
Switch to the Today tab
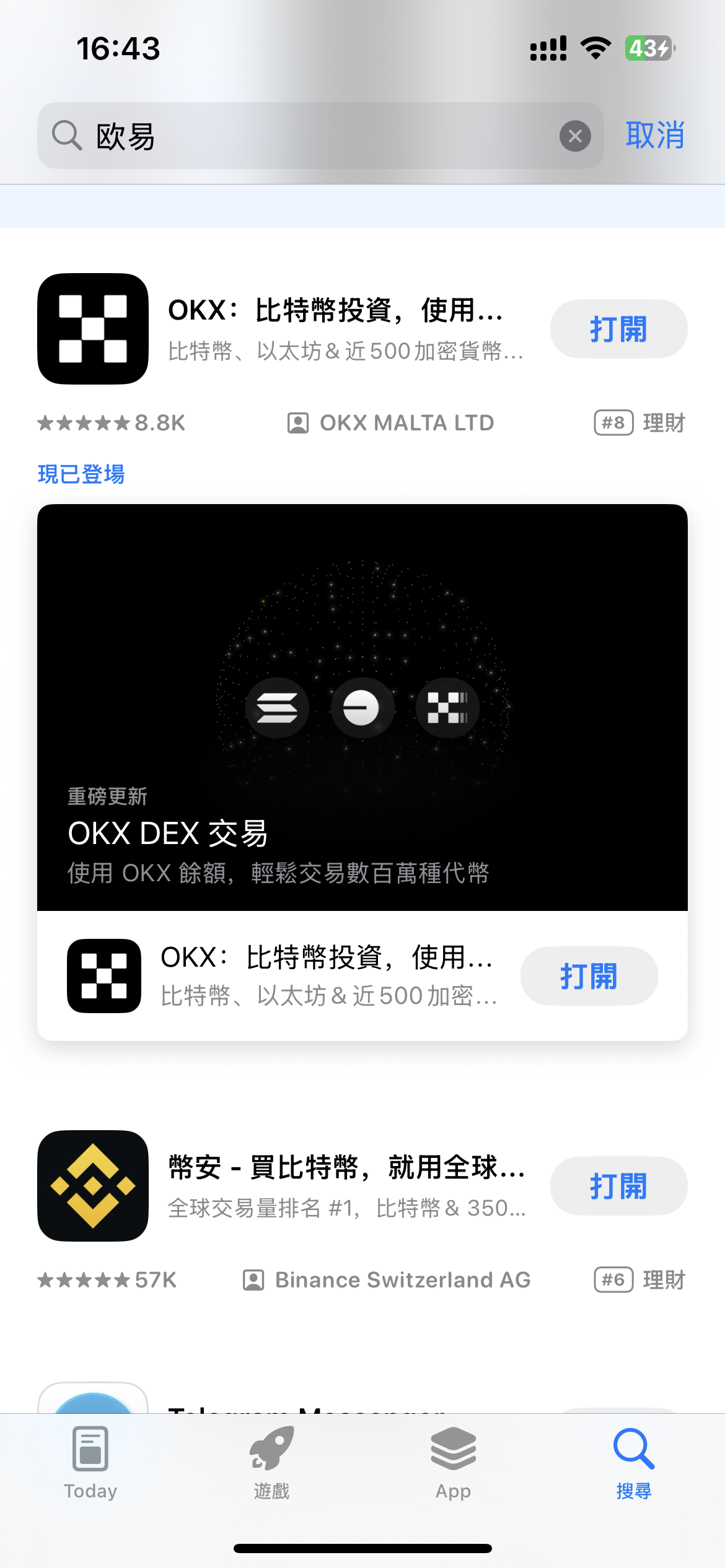[x=90, y=1463]
